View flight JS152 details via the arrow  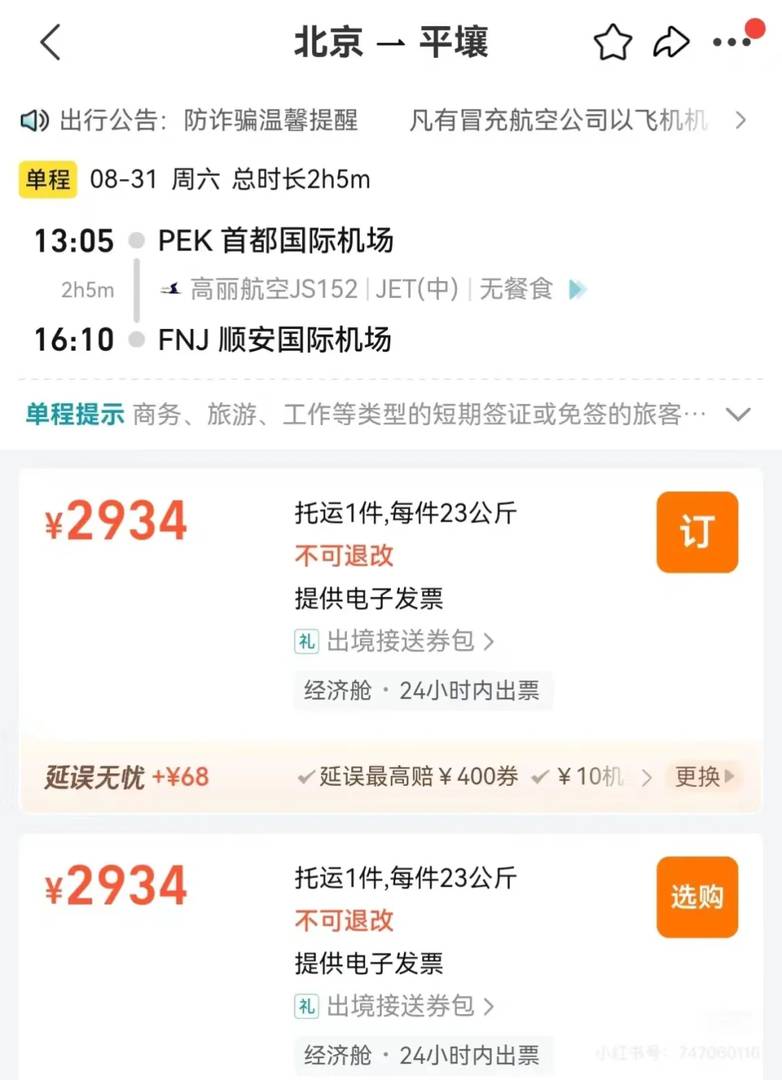tap(578, 290)
